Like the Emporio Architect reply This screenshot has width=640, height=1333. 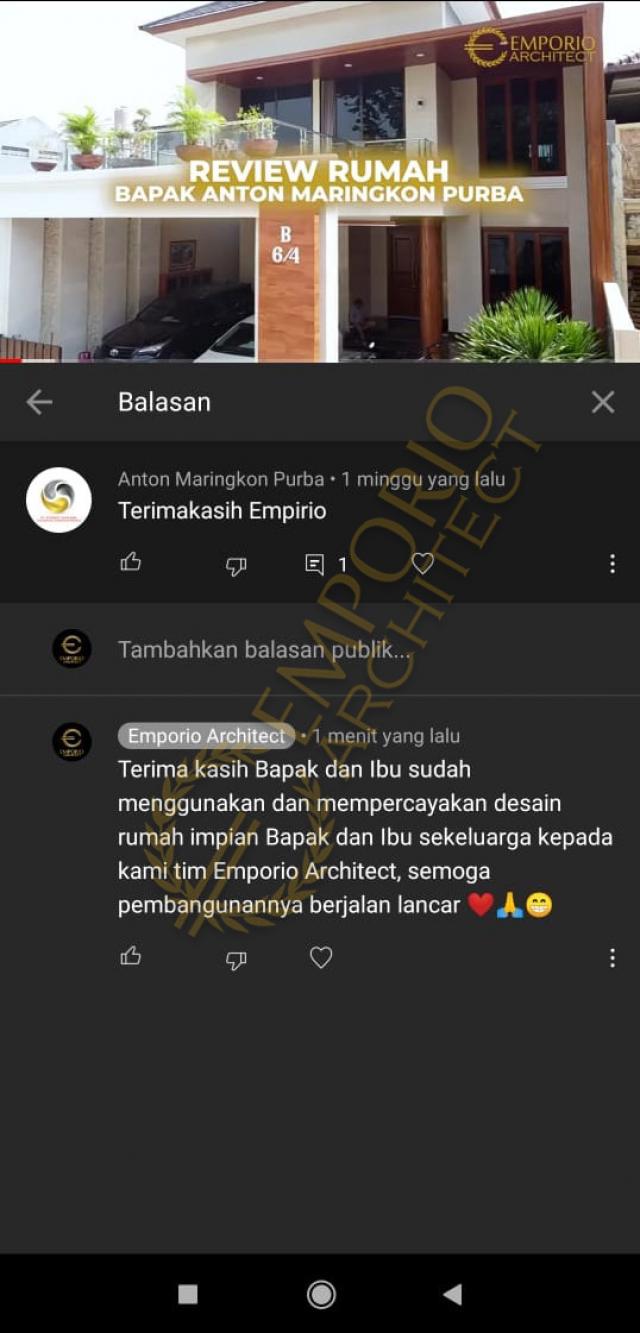[x=131, y=958]
